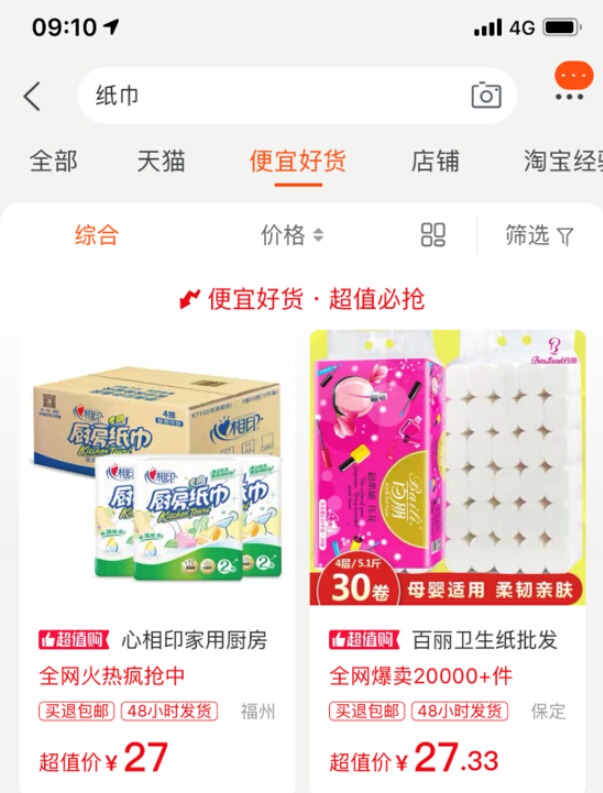Switch to the 店铺 tab
603x793 pixels.
pyautogui.click(x=435, y=160)
